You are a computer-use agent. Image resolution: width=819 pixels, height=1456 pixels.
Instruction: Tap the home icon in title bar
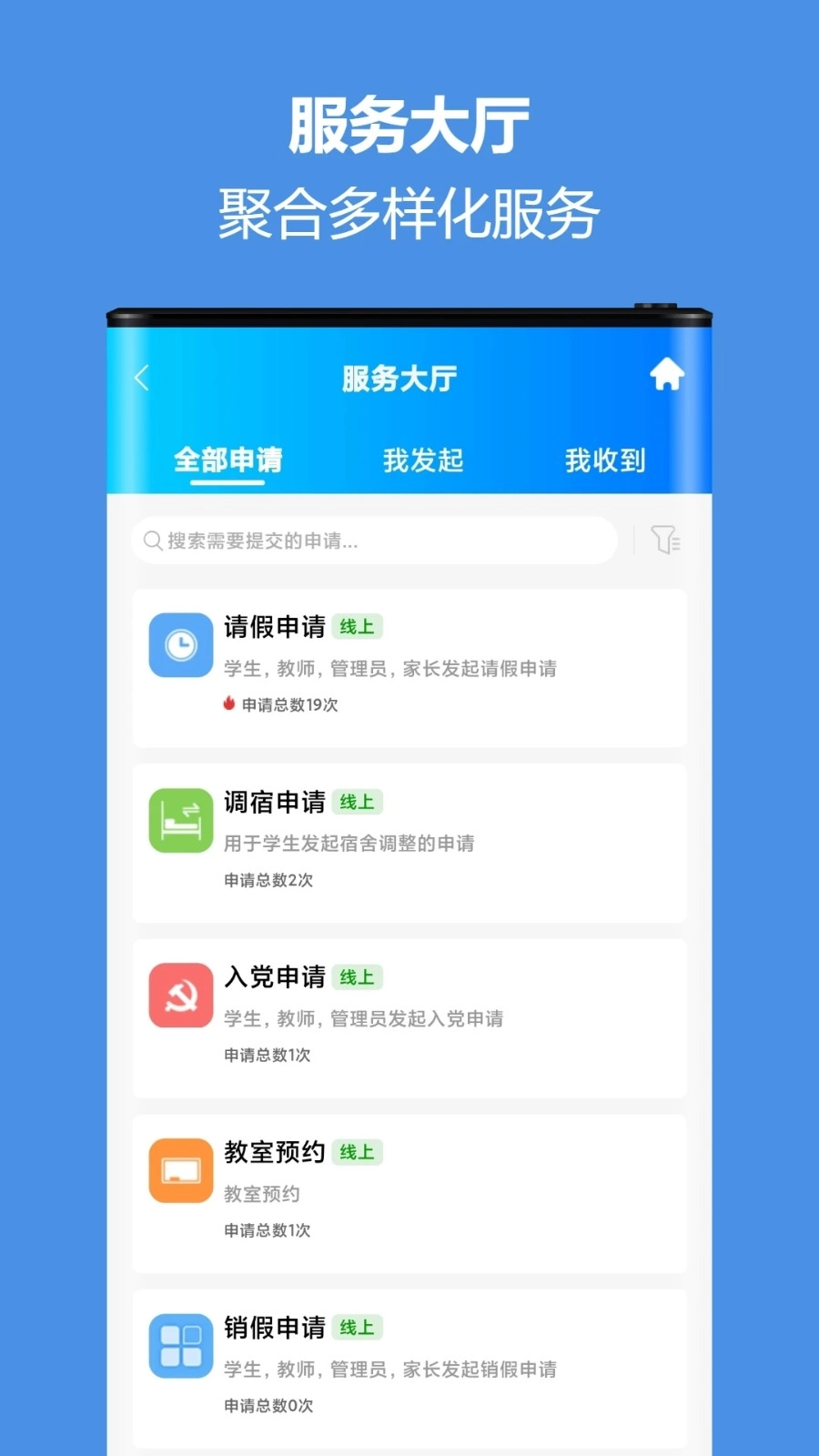[667, 375]
